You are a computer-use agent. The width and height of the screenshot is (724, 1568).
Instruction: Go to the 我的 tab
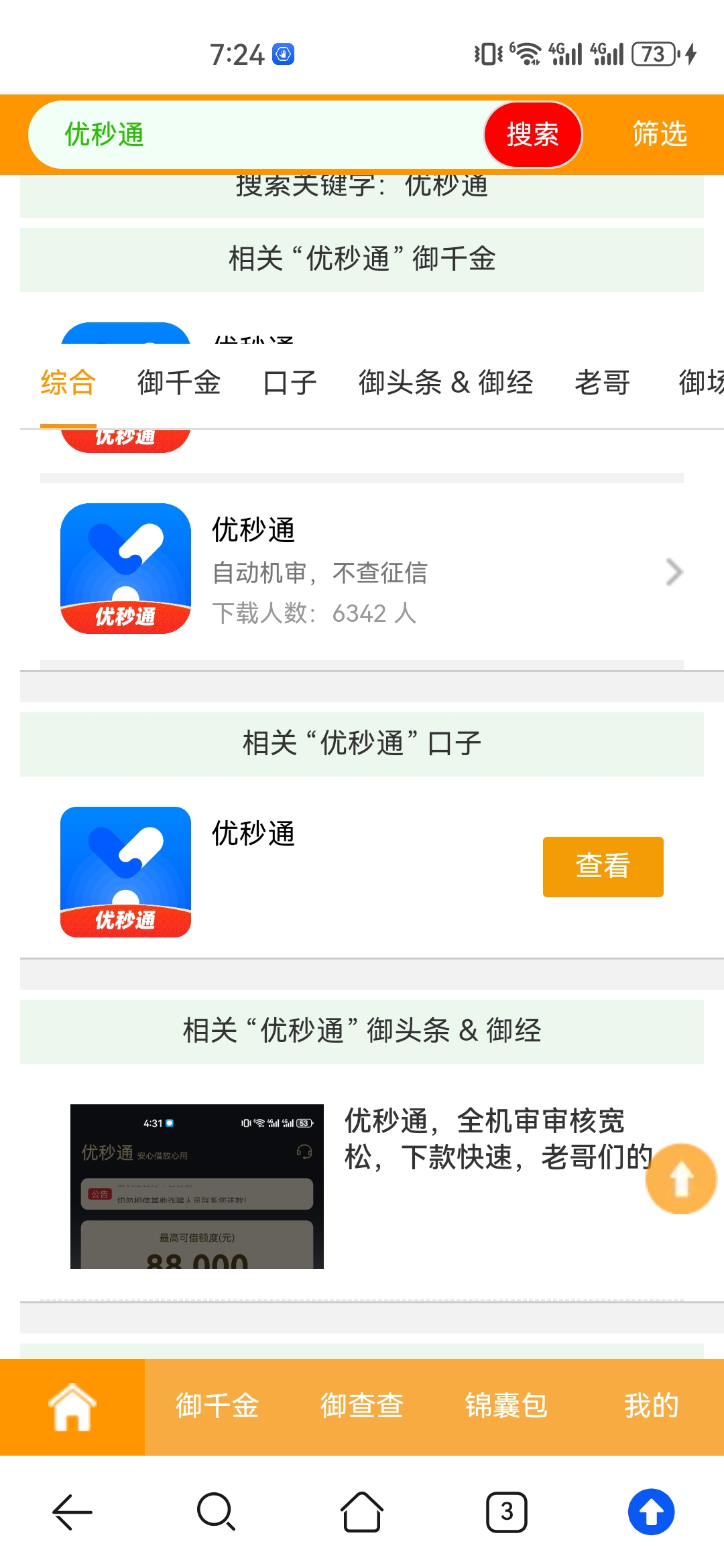click(651, 1407)
